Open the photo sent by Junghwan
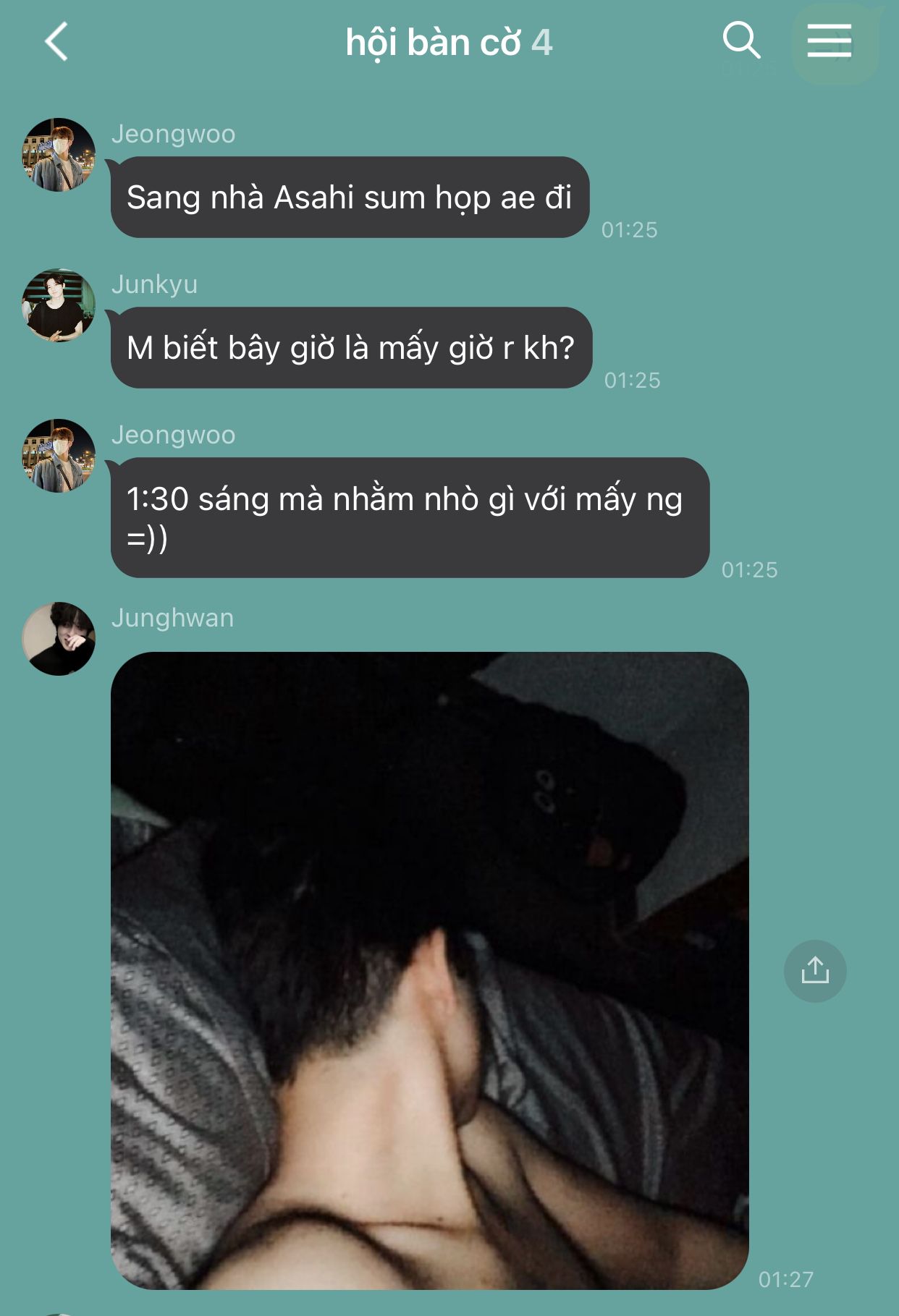This screenshot has height=1316, width=899. click(429, 970)
